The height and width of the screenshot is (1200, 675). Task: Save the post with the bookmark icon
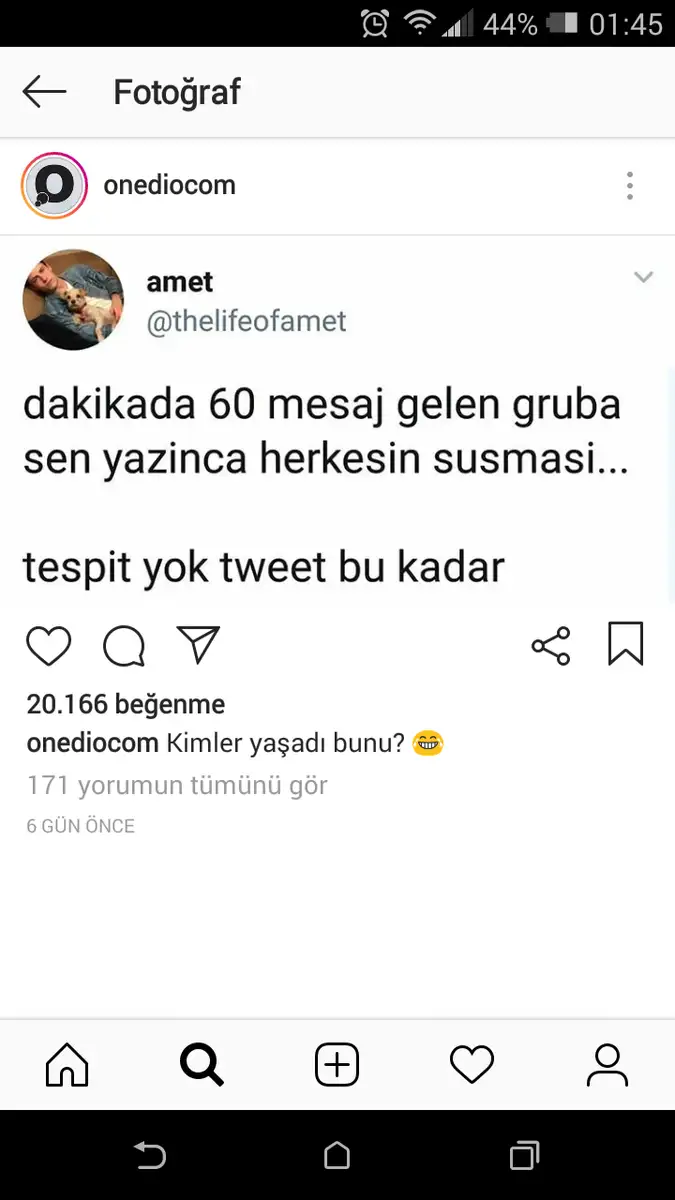[626, 644]
